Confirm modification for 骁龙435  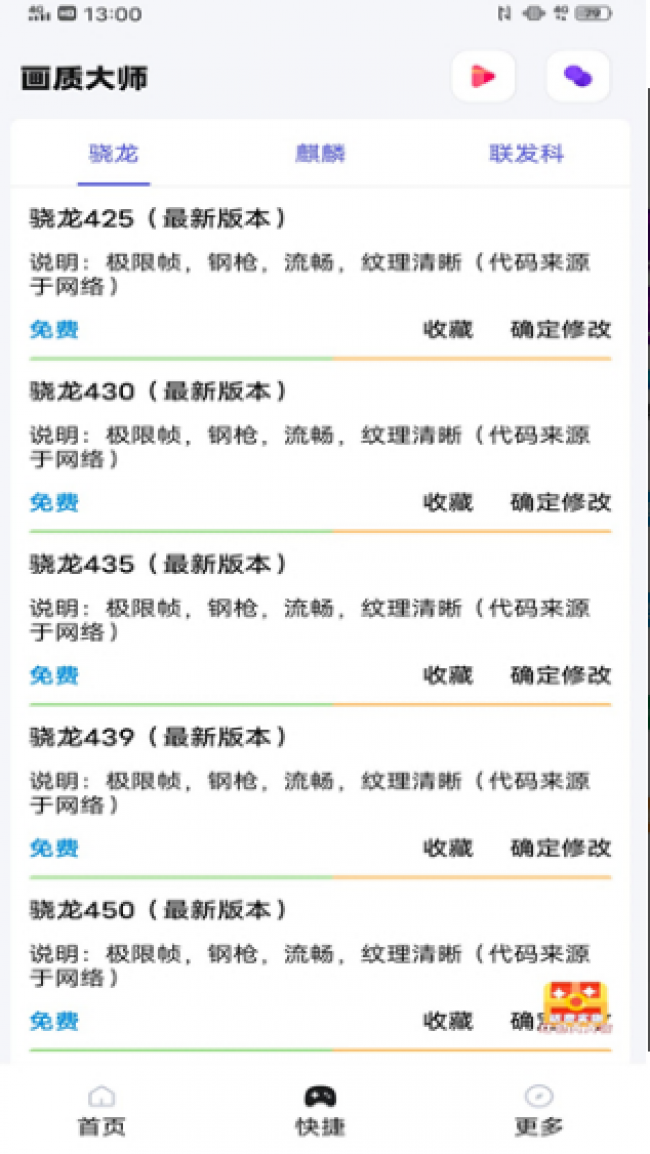tap(561, 676)
